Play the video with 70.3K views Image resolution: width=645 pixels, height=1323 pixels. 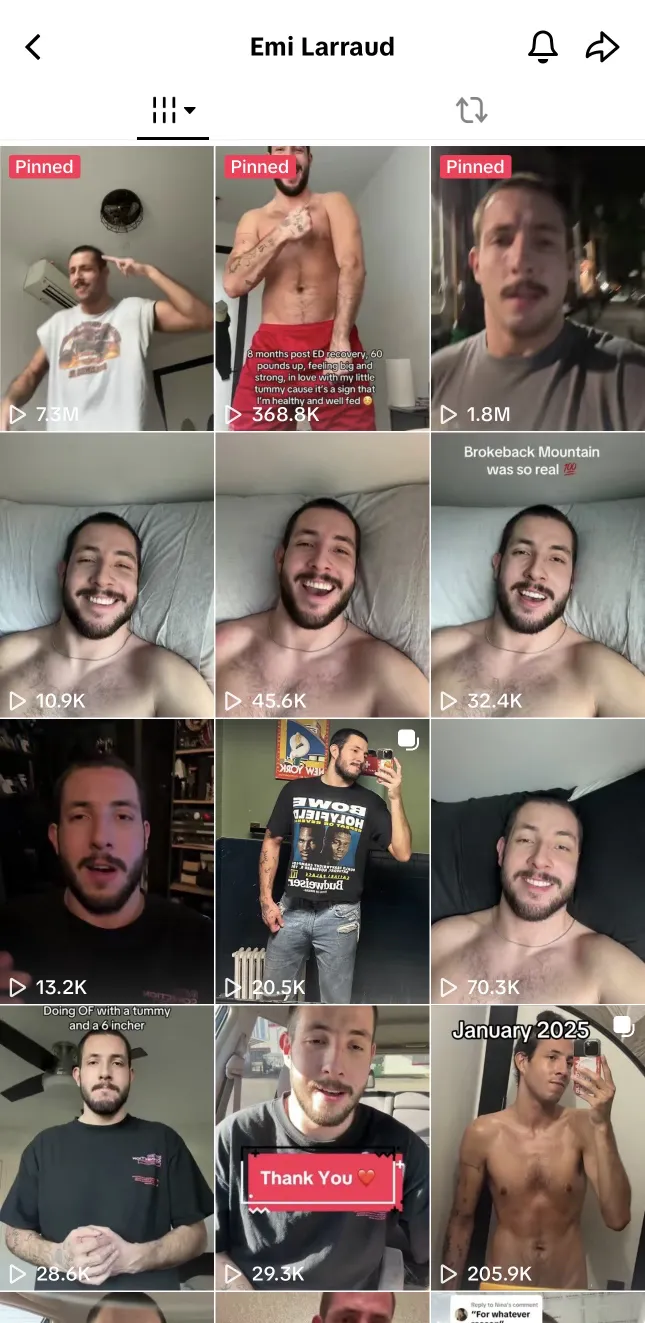click(538, 861)
